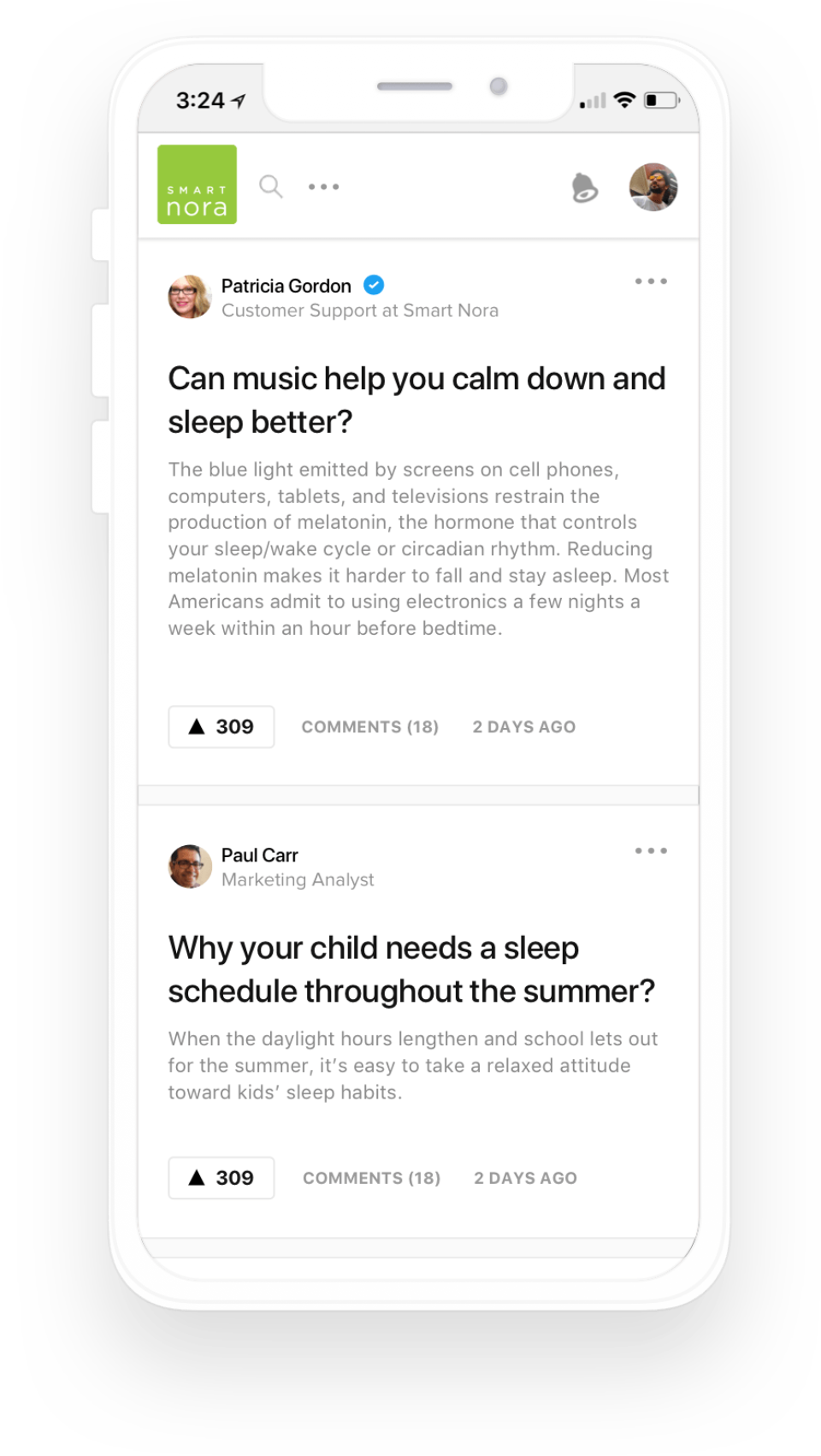Open options menu on Patricia Gordon's post
The height and width of the screenshot is (1456, 821).
[x=651, y=281]
